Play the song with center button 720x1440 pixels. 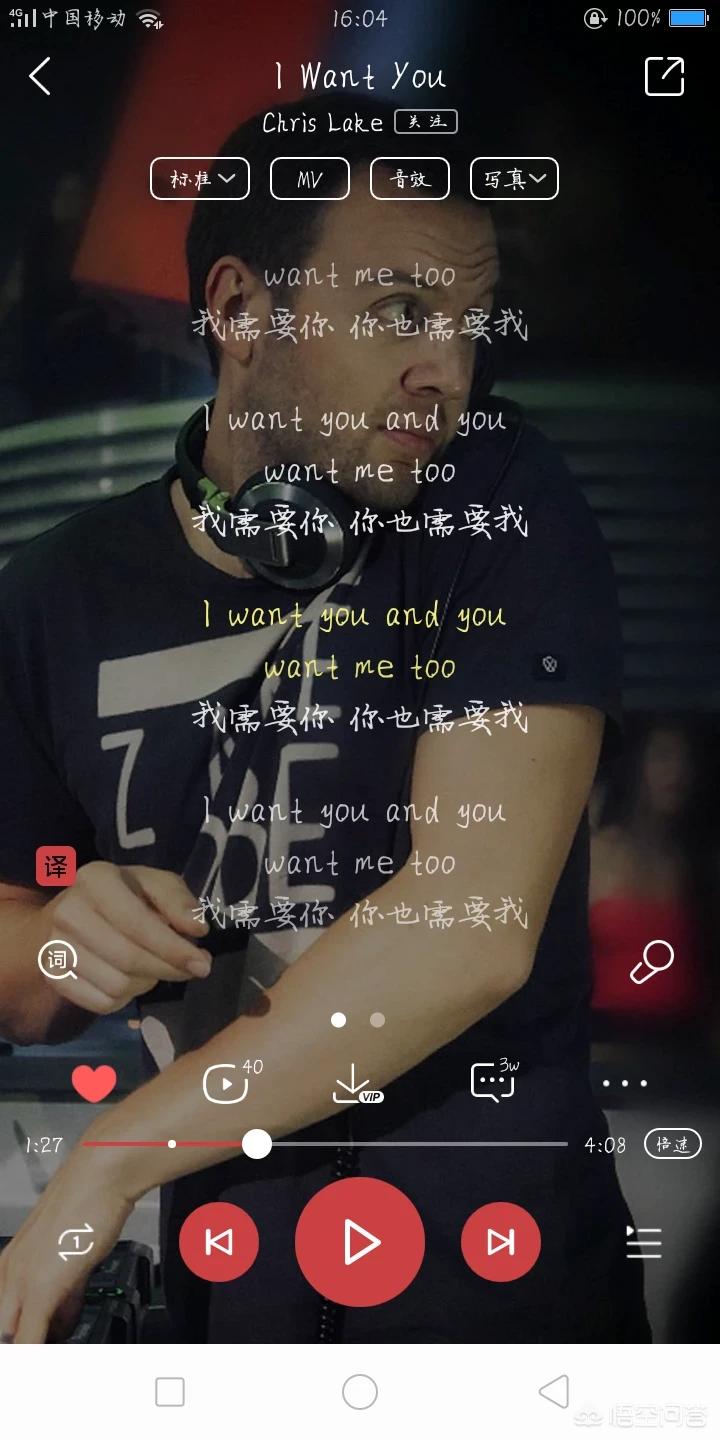coord(360,1242)
